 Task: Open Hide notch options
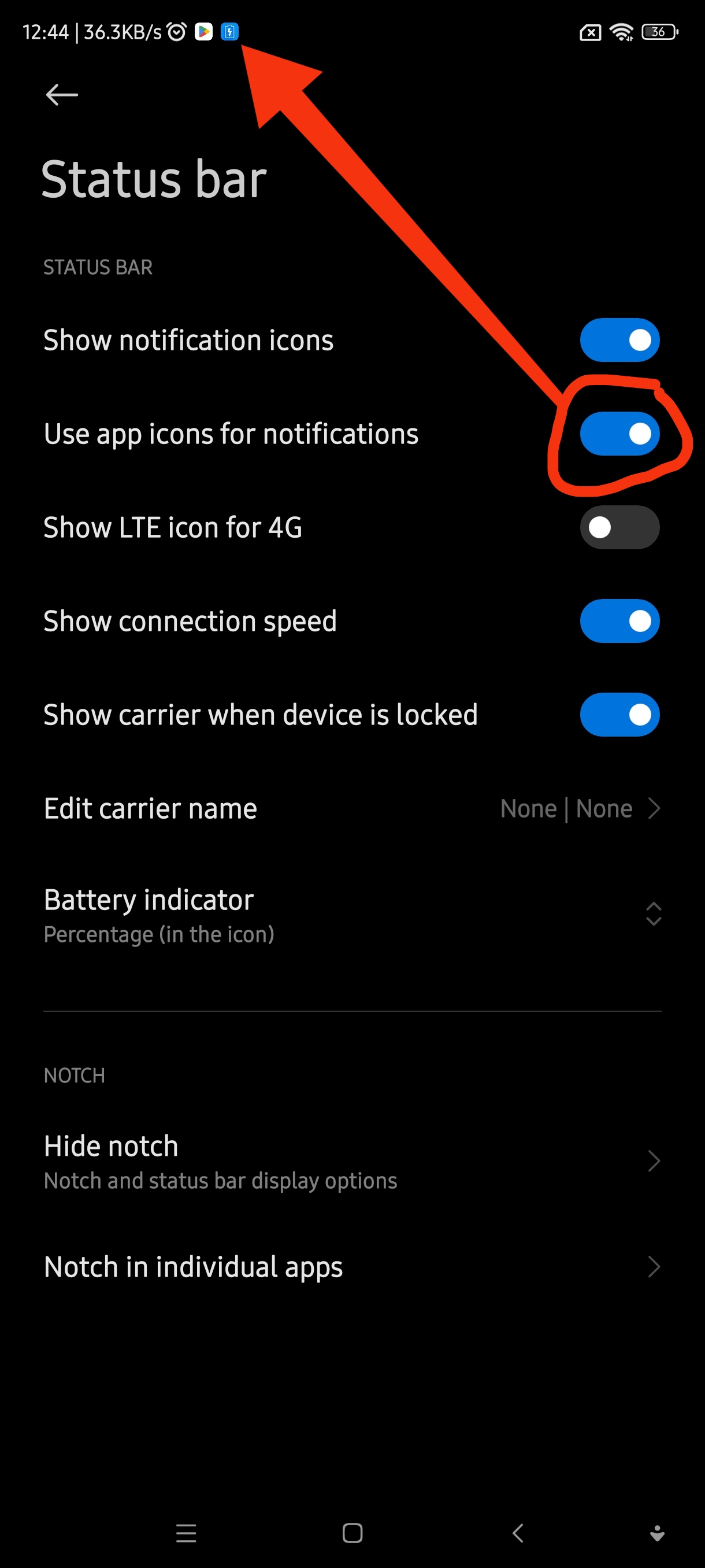pyautogui.click(x=352, y=1162)
